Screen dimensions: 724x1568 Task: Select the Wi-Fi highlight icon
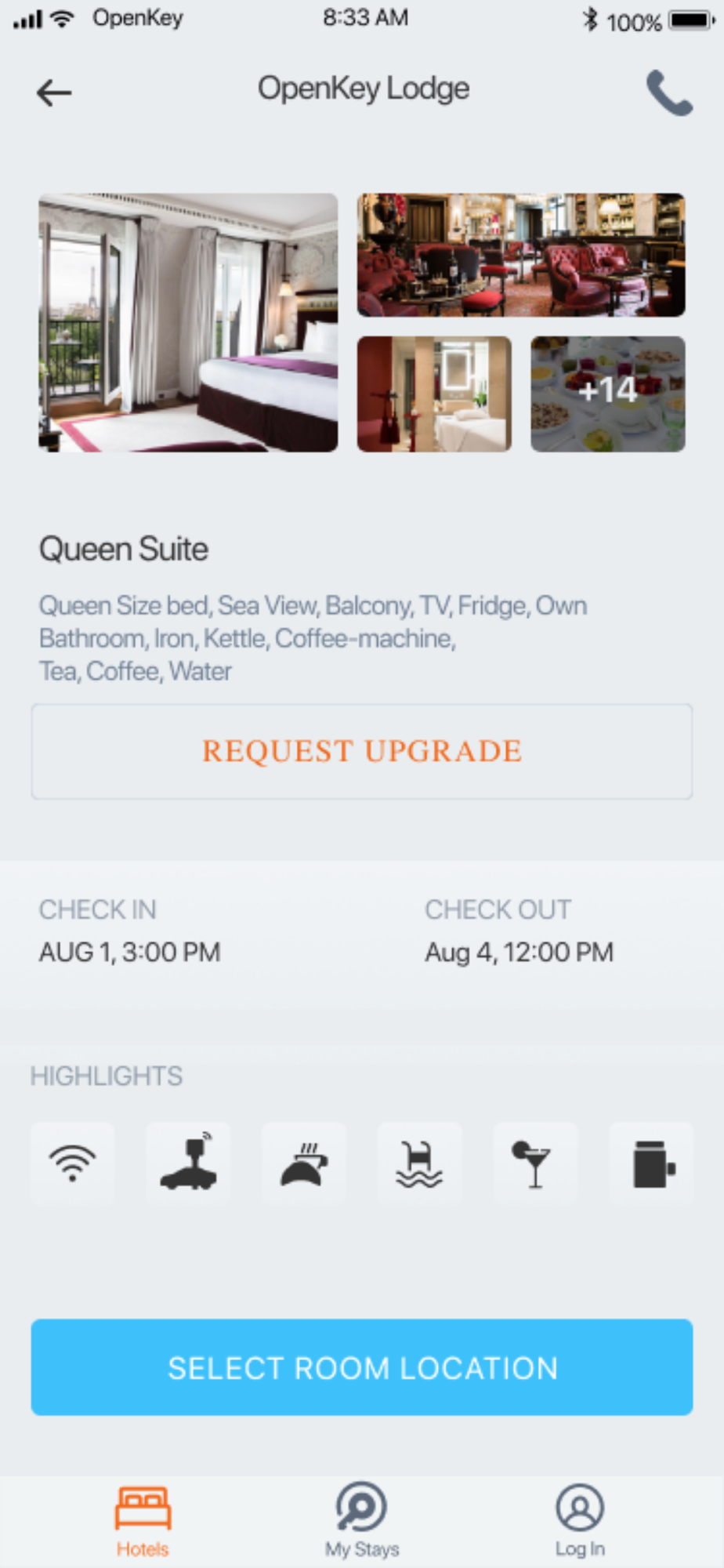coord(72,1163)
